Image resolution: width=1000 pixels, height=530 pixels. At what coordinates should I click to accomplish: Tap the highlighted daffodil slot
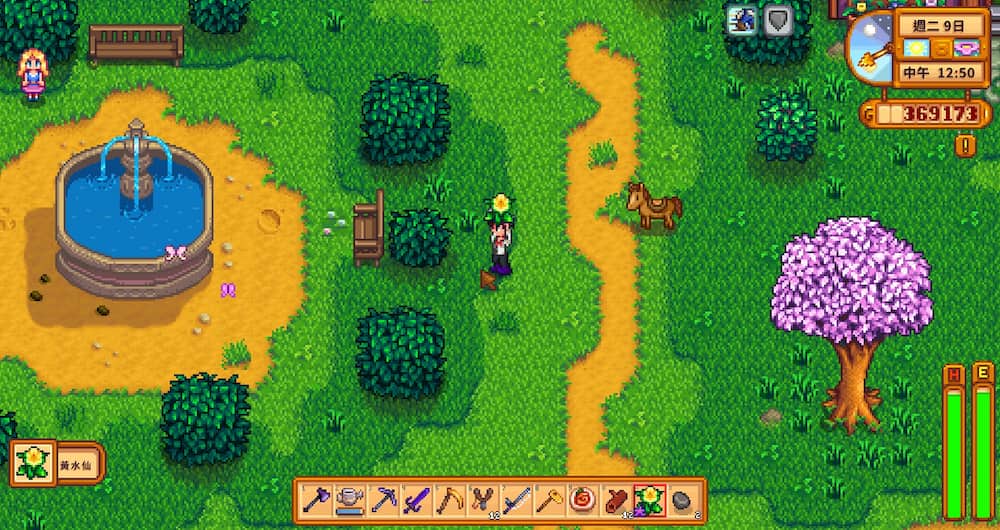(648, 497)
